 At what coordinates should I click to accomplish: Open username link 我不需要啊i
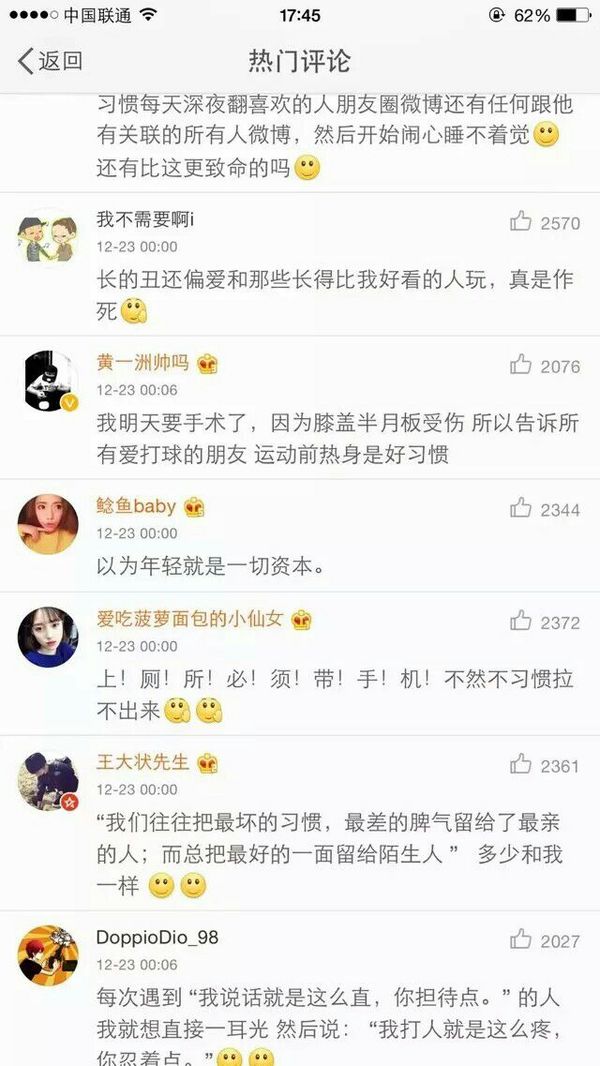pos(144,219)
